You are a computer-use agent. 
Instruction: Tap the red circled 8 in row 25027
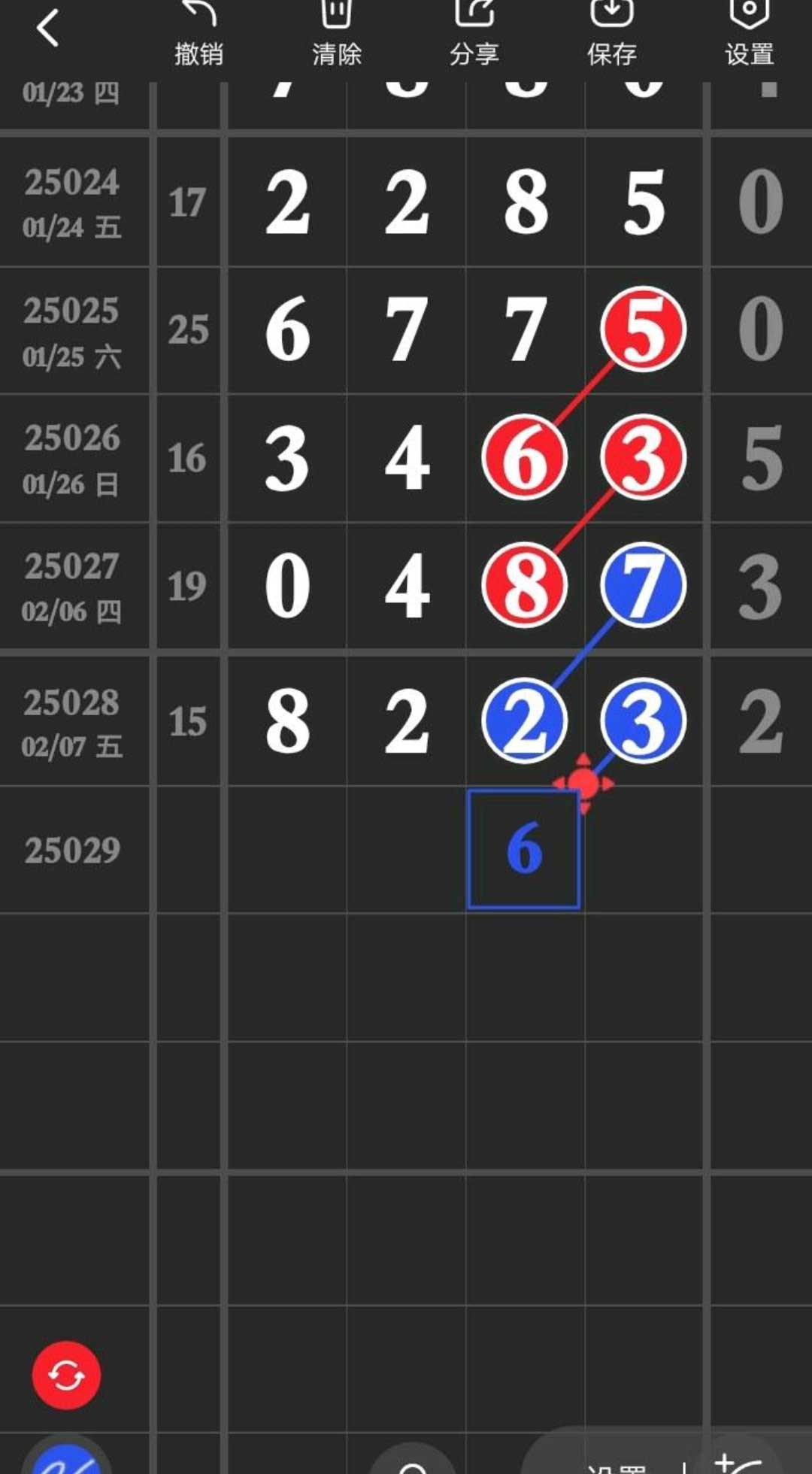[524, 585]
